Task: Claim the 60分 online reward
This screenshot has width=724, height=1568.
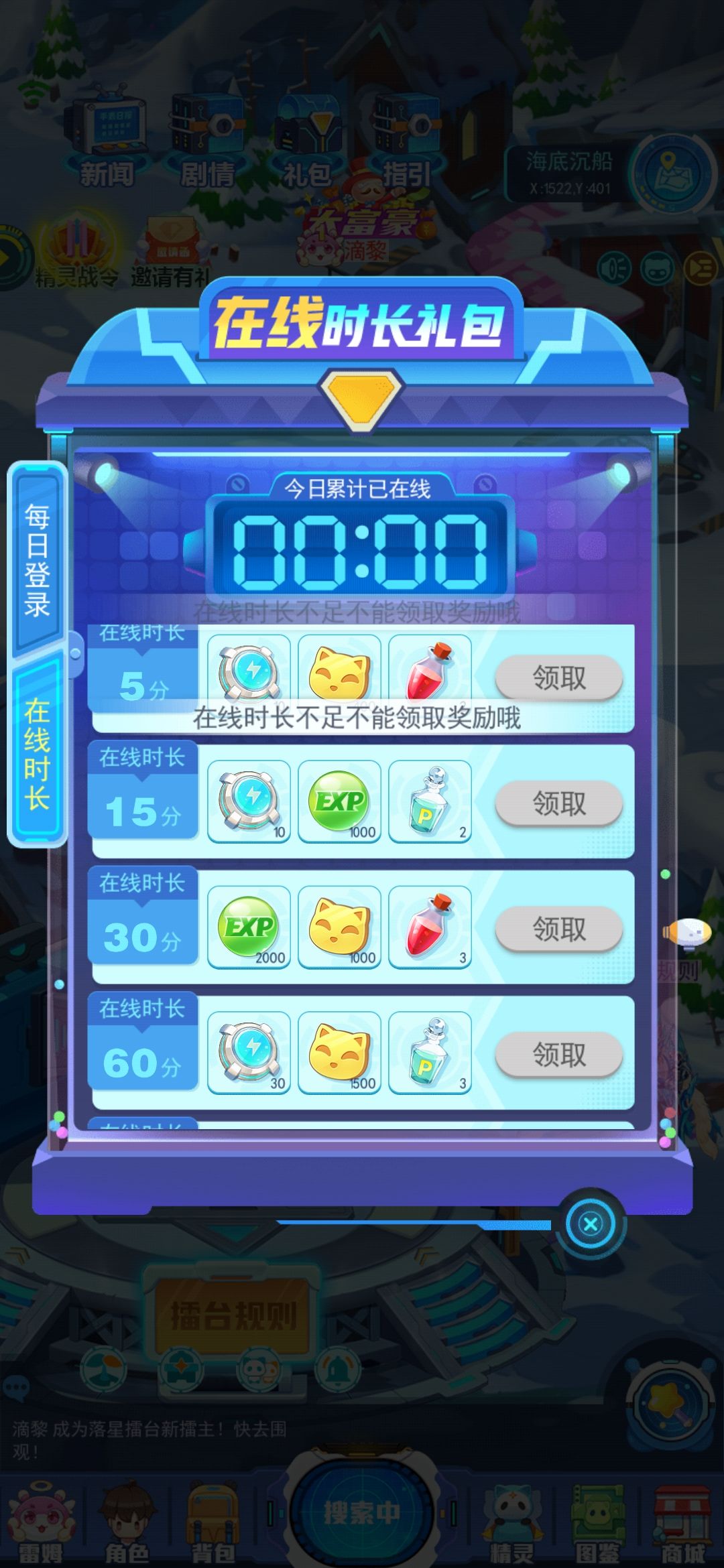Action: [559, 1054]
